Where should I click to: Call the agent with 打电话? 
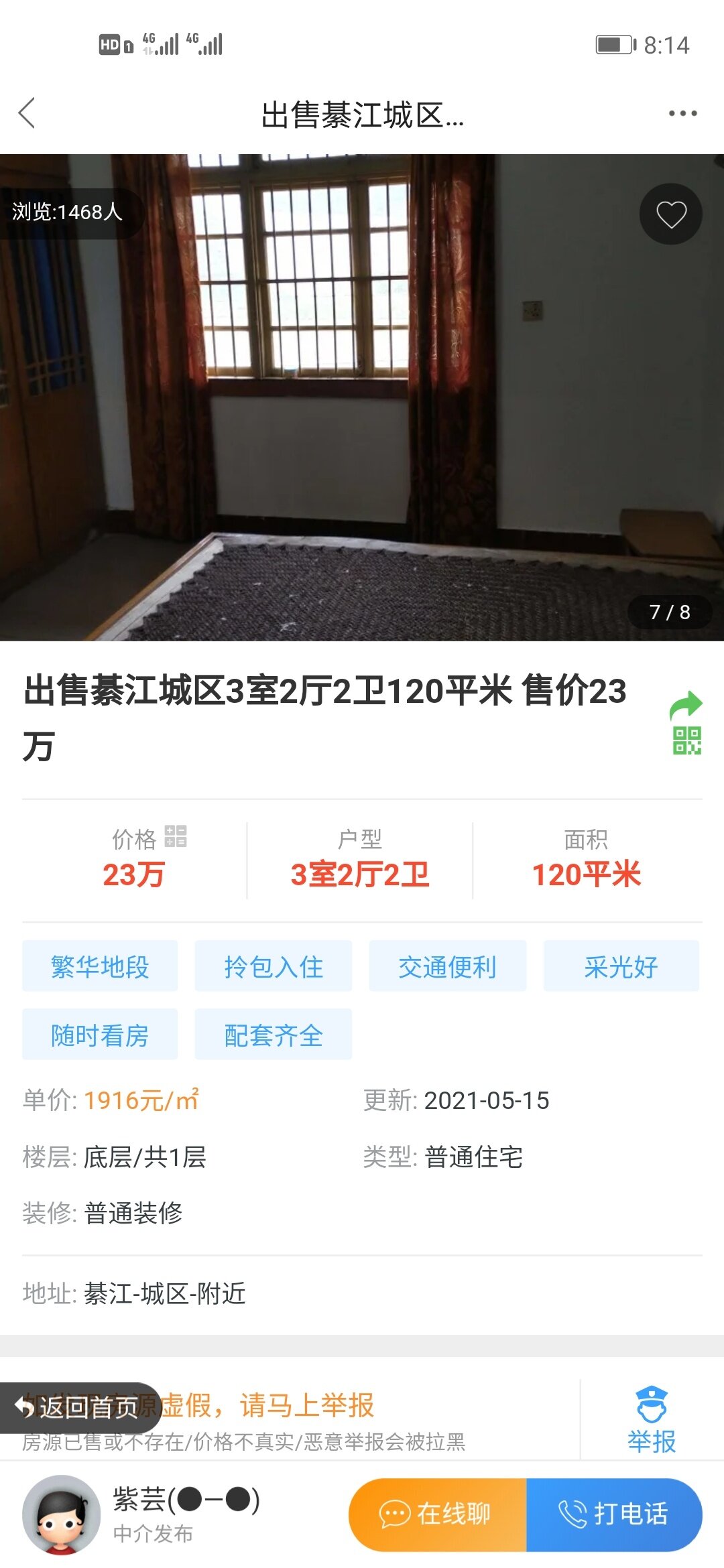coord(614,1514)
